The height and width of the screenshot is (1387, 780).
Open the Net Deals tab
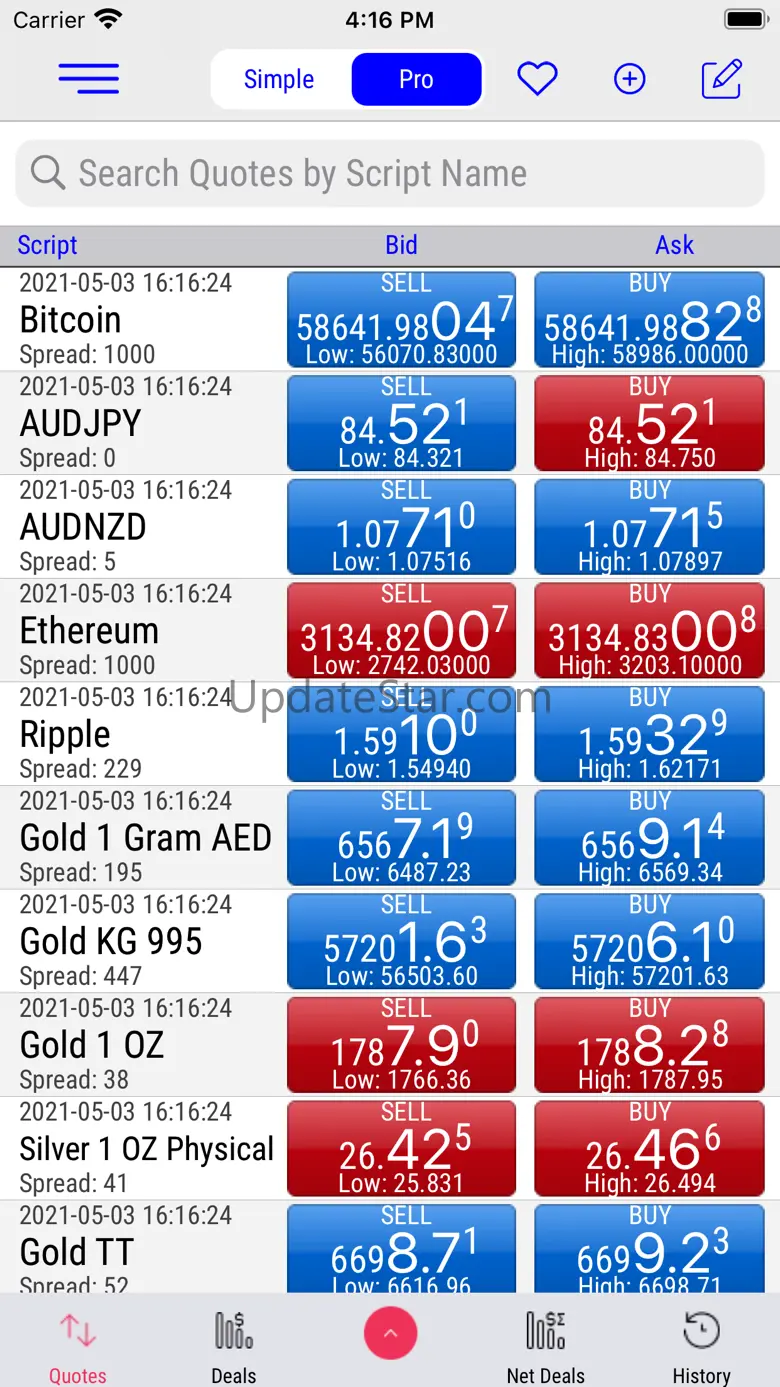click(x=546, y=1343)
